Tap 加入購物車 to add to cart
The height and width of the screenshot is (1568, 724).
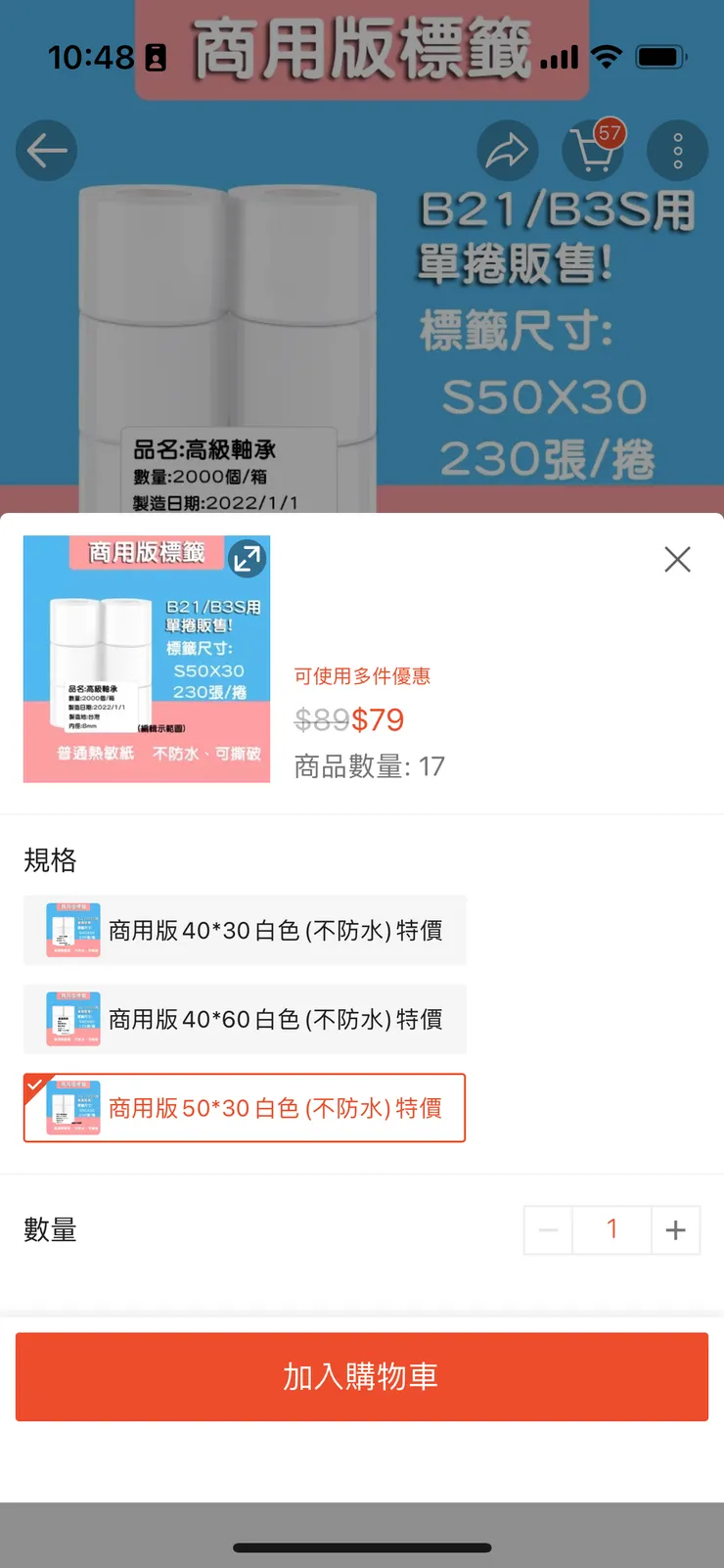[x=361, y=1377]
